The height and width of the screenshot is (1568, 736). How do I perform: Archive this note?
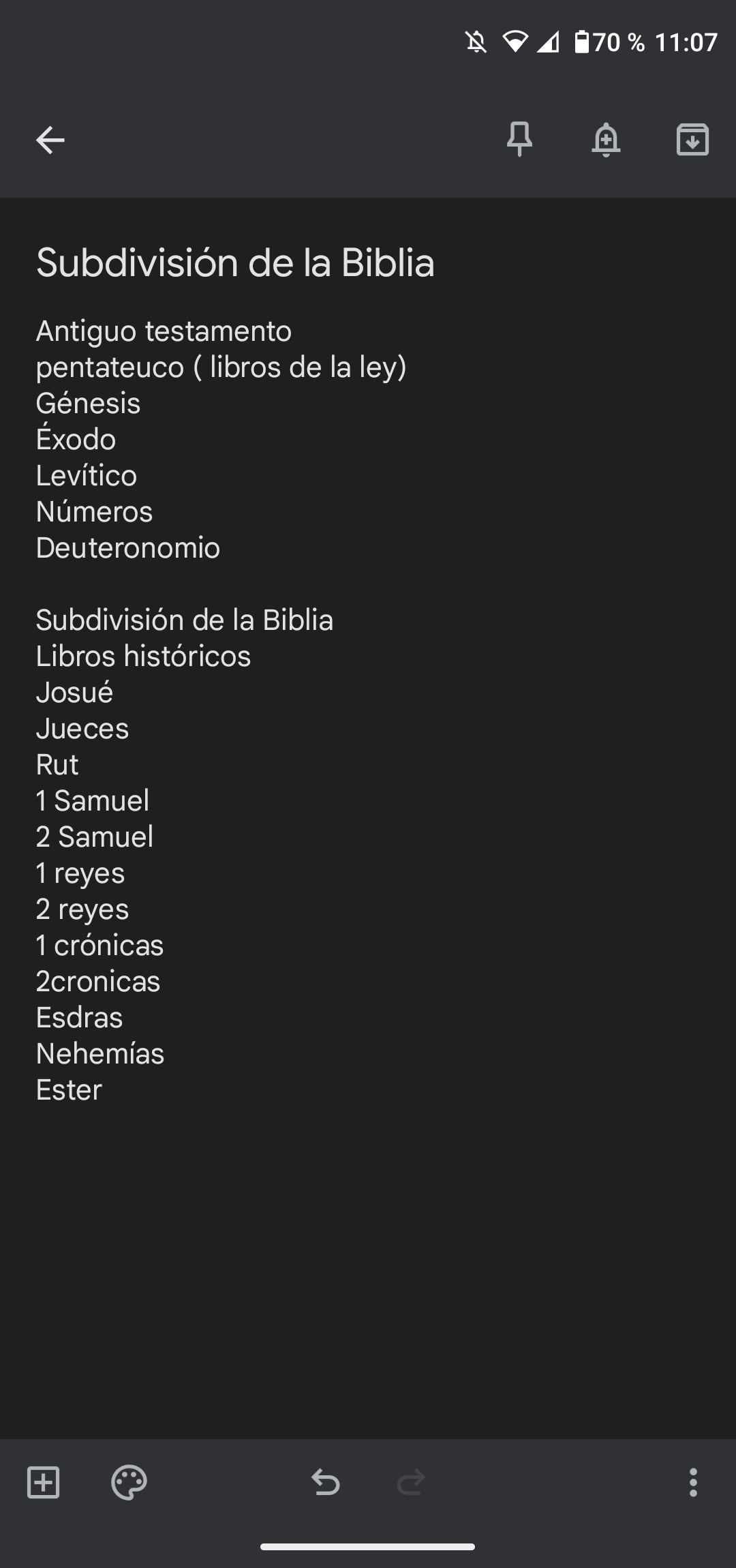(x=692, y=140)
